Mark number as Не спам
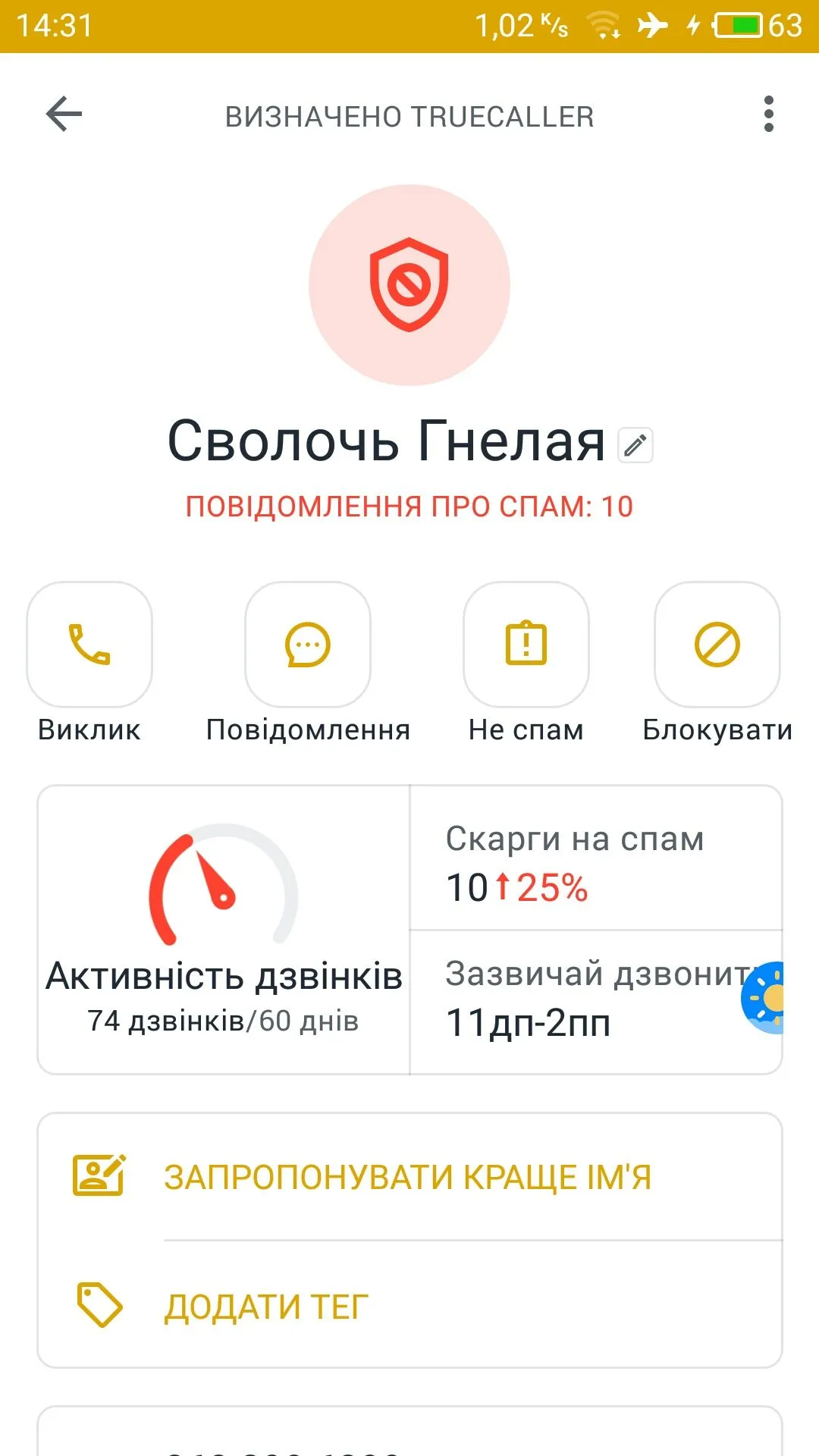 tap(526, 645)
